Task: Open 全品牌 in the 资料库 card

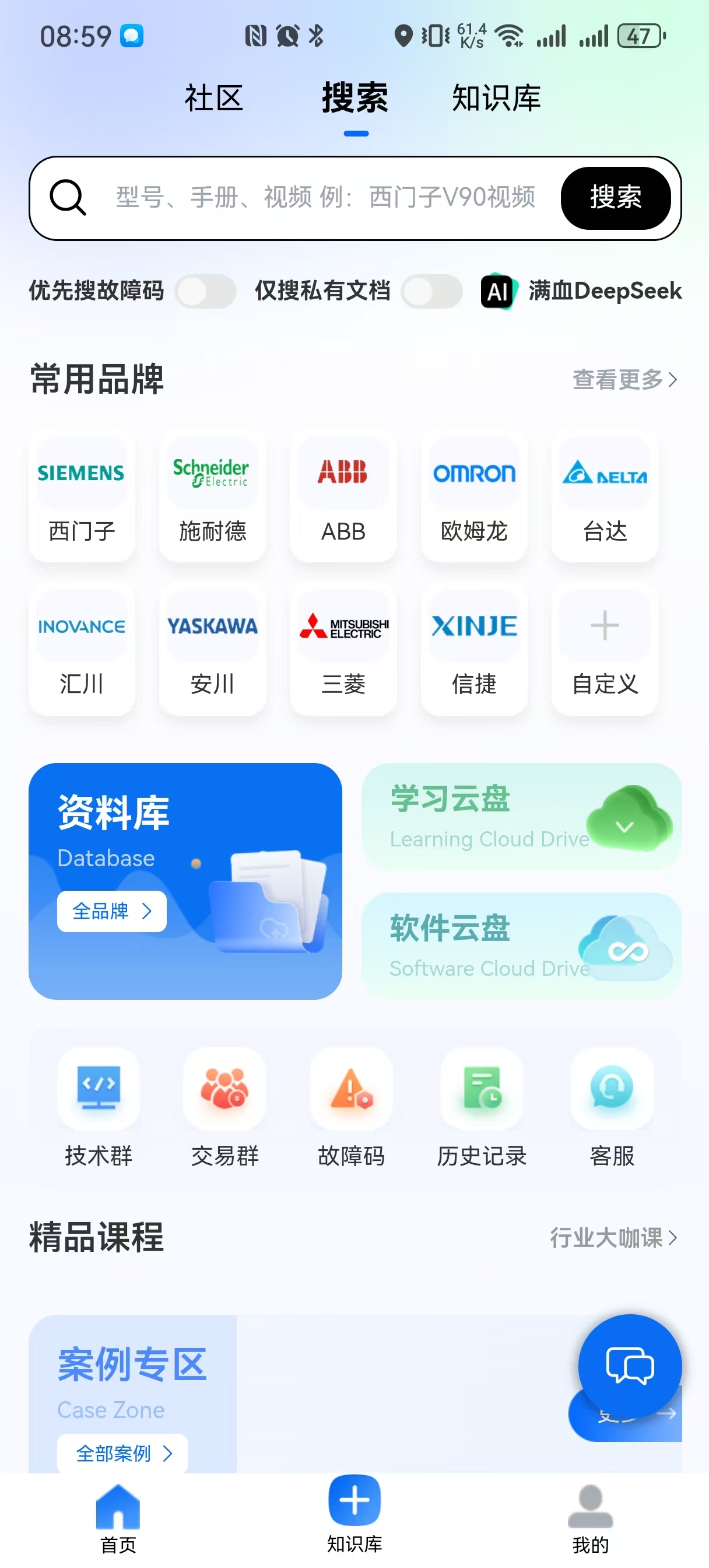Action: 112,911
